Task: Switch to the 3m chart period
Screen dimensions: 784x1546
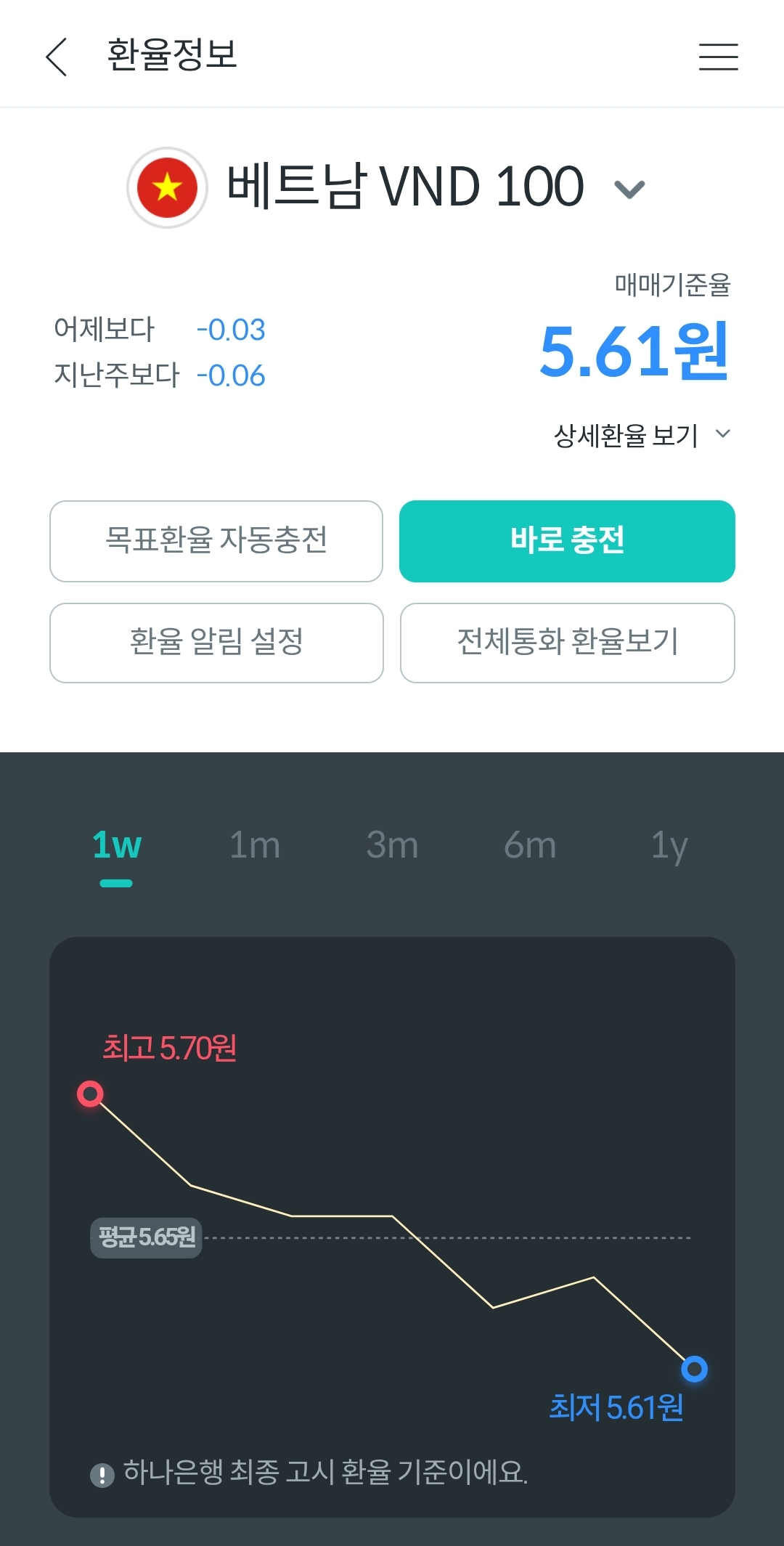Action: pyautogui.click(x=392, y=846)
